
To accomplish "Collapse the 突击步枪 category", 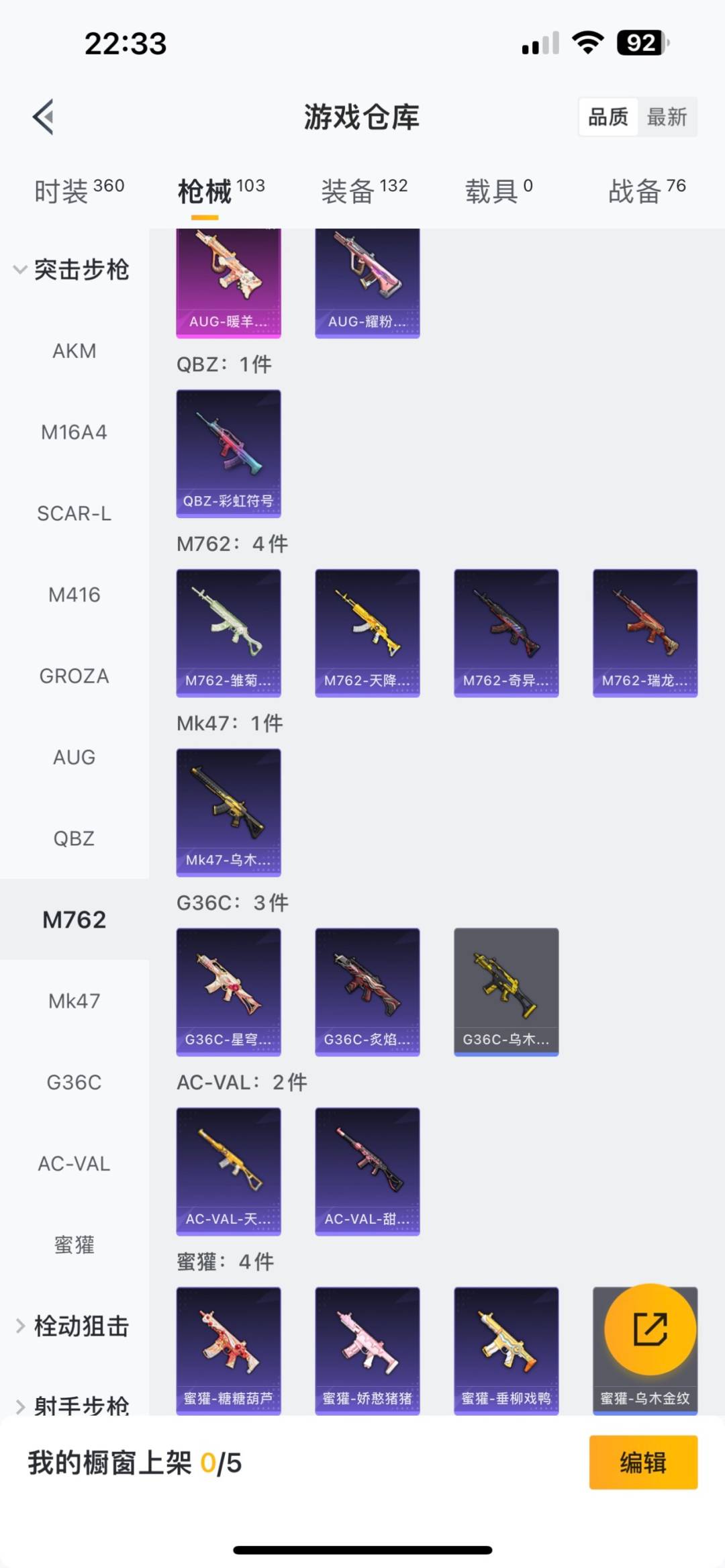I will 72,270.
